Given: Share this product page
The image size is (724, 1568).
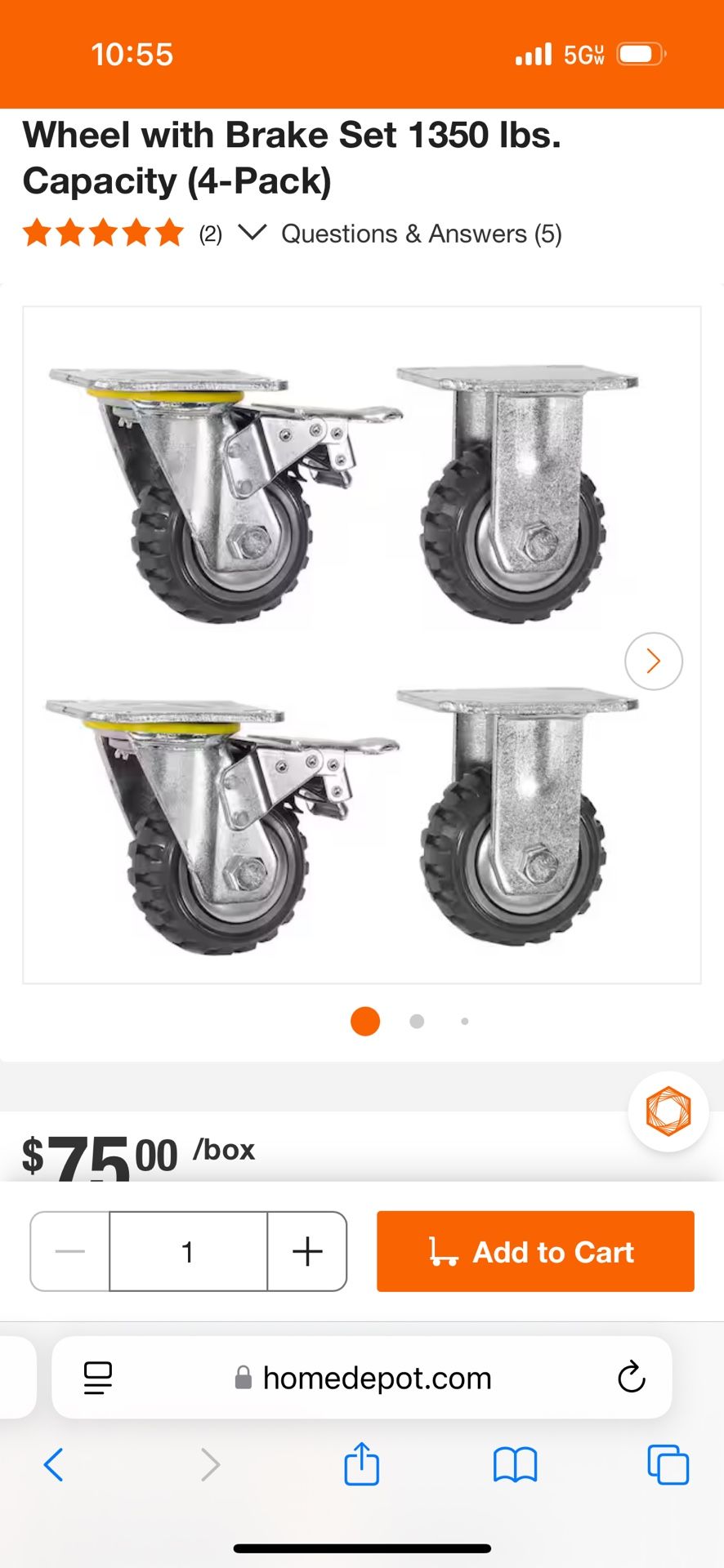Looking at the screenshot, I should [361, 1464].
